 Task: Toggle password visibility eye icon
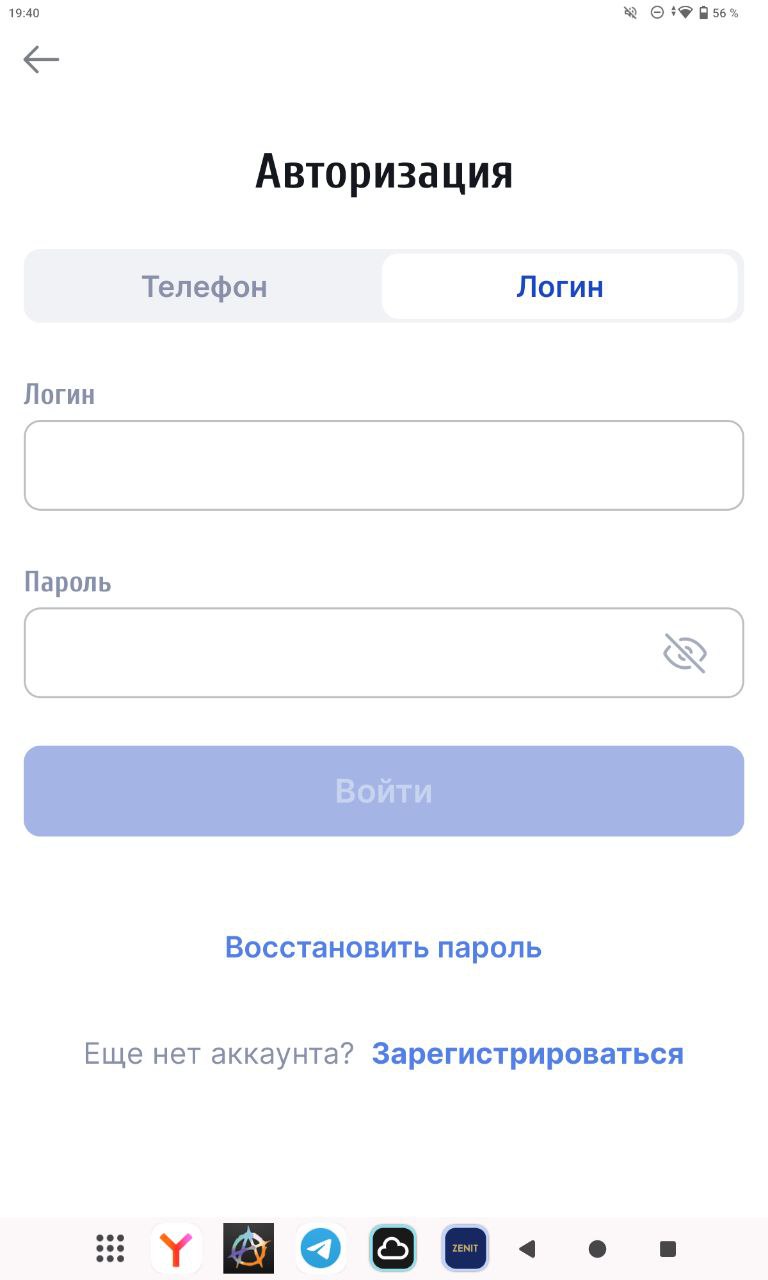coord(685,653)
